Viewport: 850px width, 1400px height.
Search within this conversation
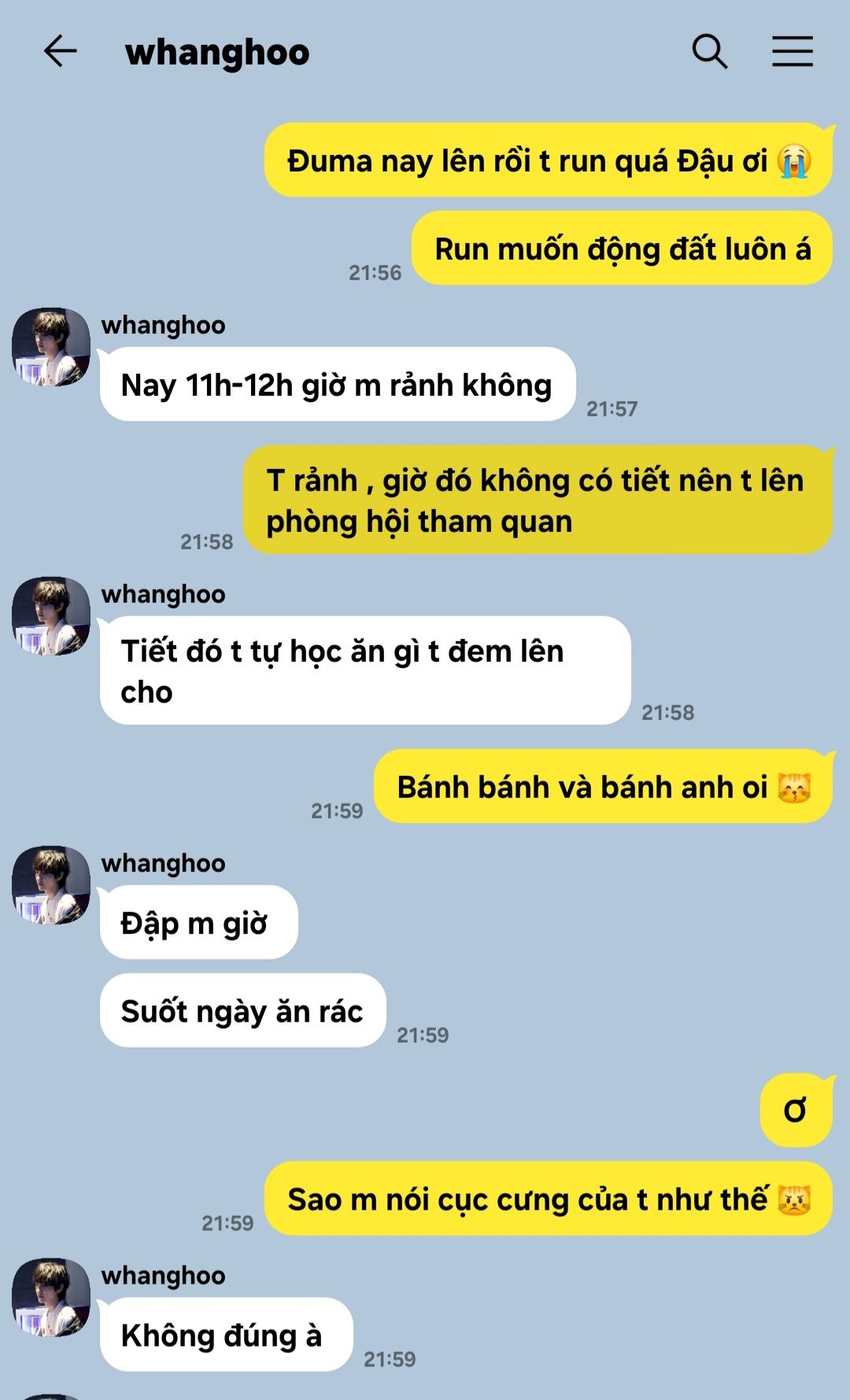coord(709,52)
